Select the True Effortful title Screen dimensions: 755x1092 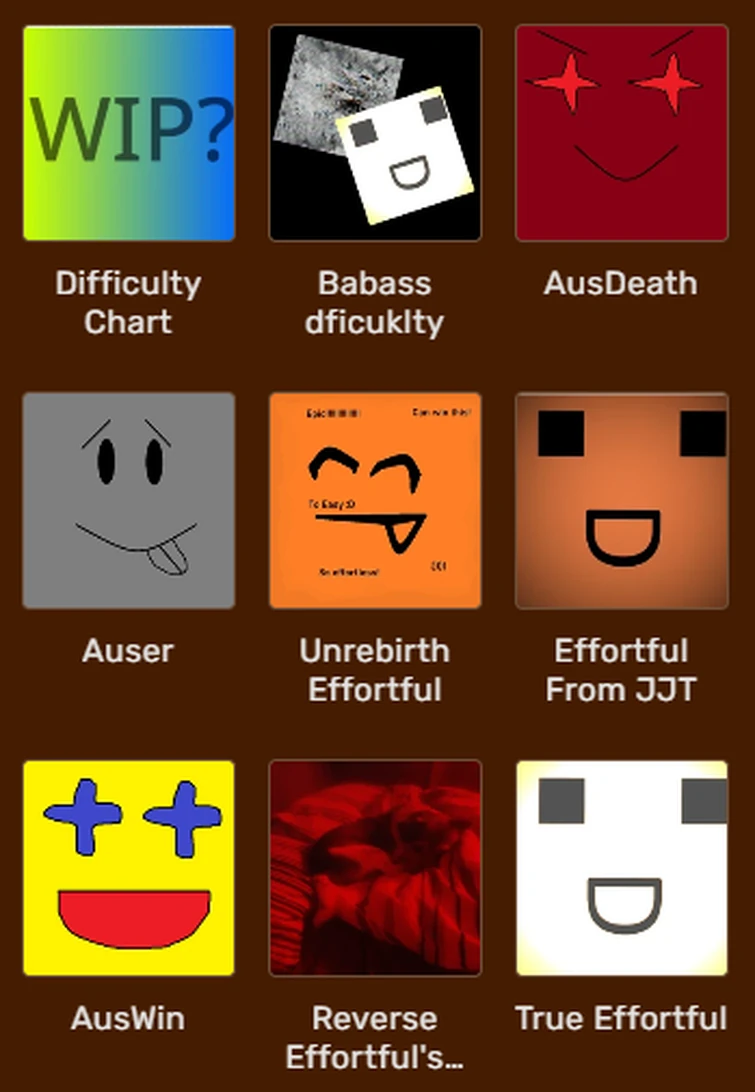click(621, 1019)
